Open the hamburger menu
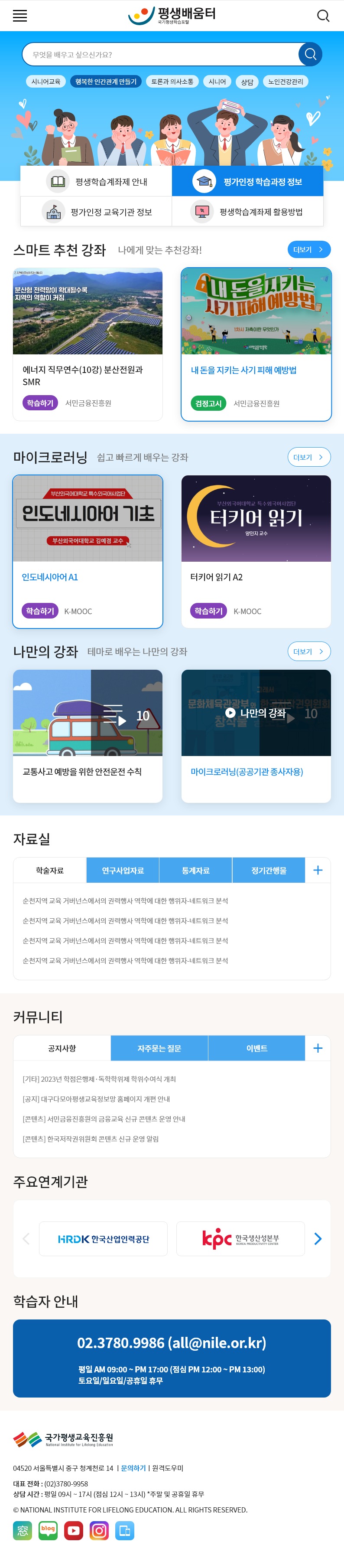Screen dimensions: 344x1568 coord(20,16)
